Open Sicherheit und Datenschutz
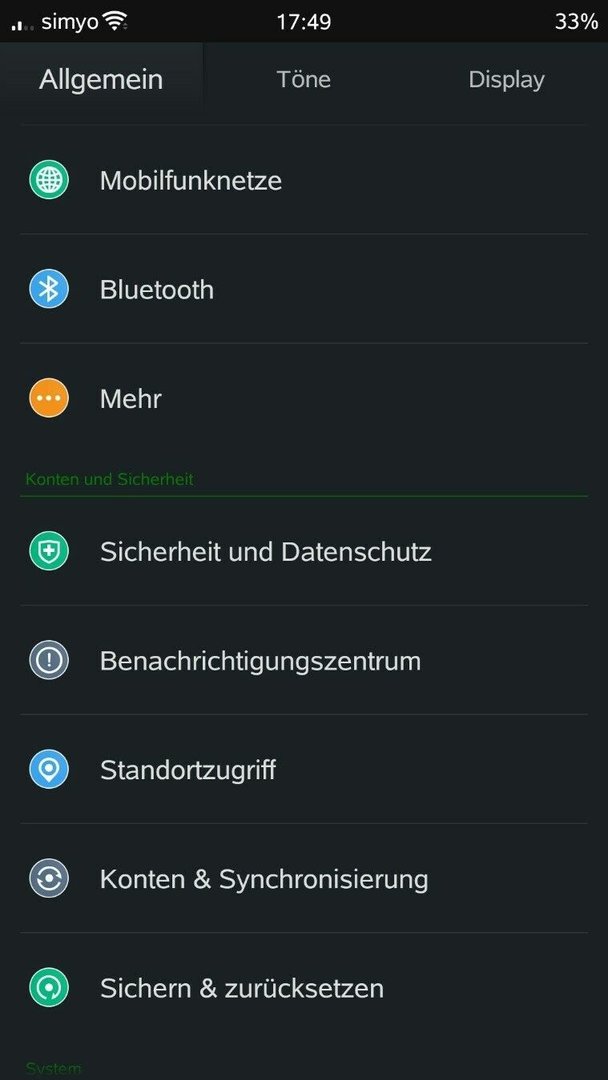The image size is (608, 1080). click(304, 551)
